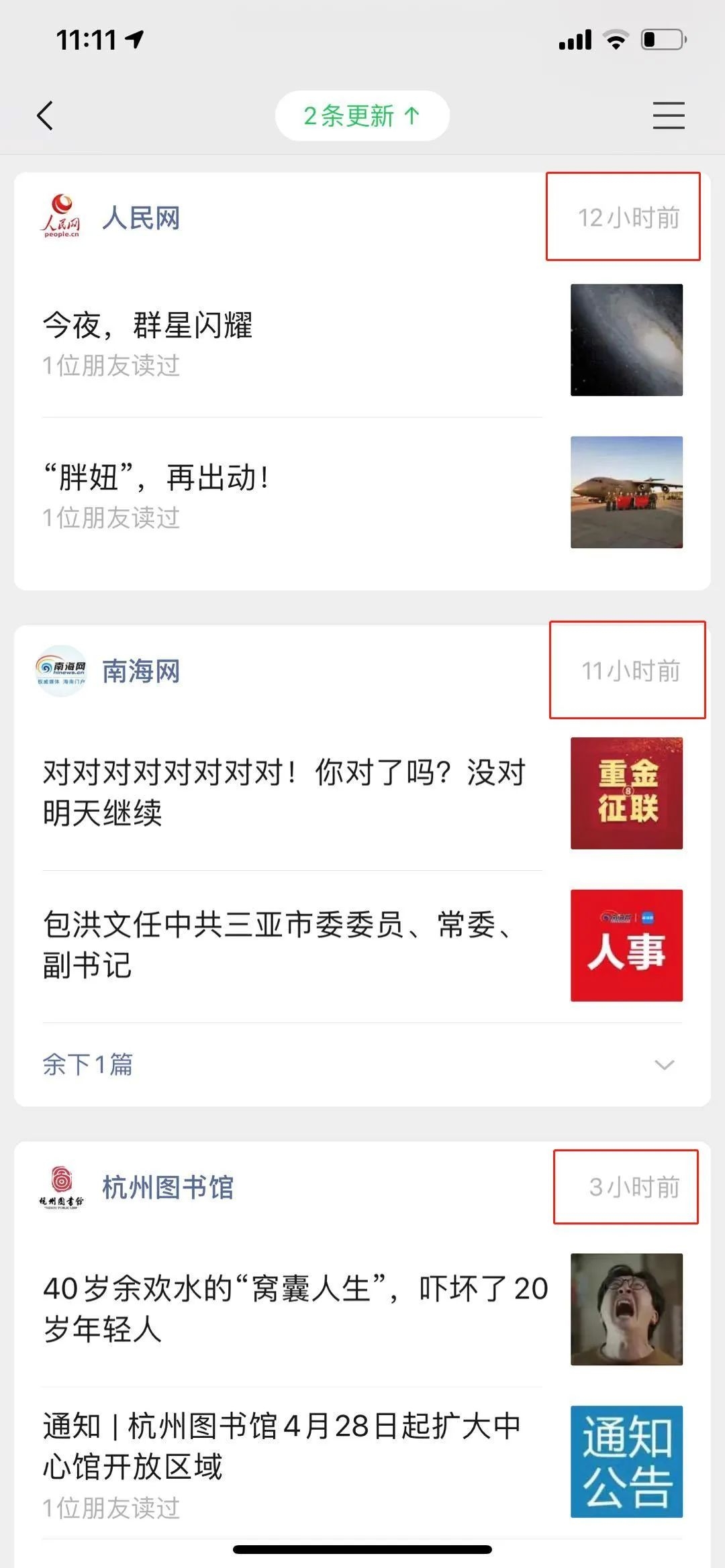
Task: Visit the 南海网 account page
Action: coord(141,671)
